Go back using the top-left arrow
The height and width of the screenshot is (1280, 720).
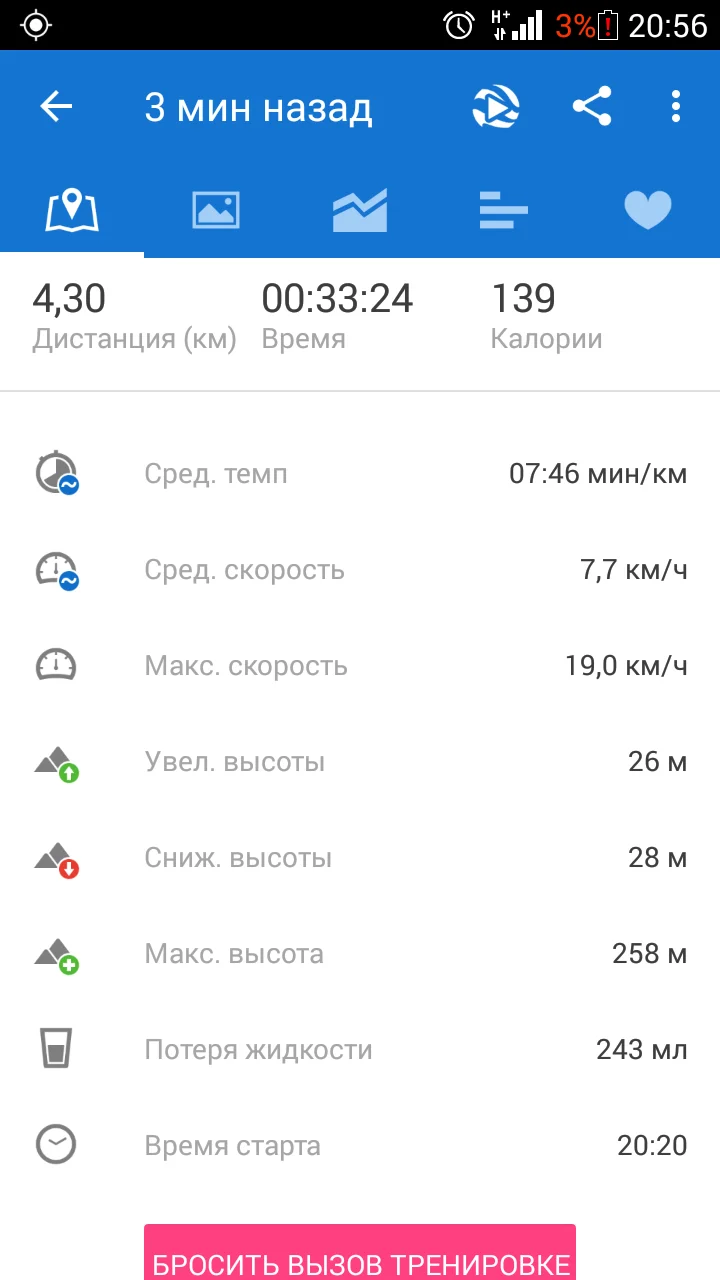coord(57,107)
